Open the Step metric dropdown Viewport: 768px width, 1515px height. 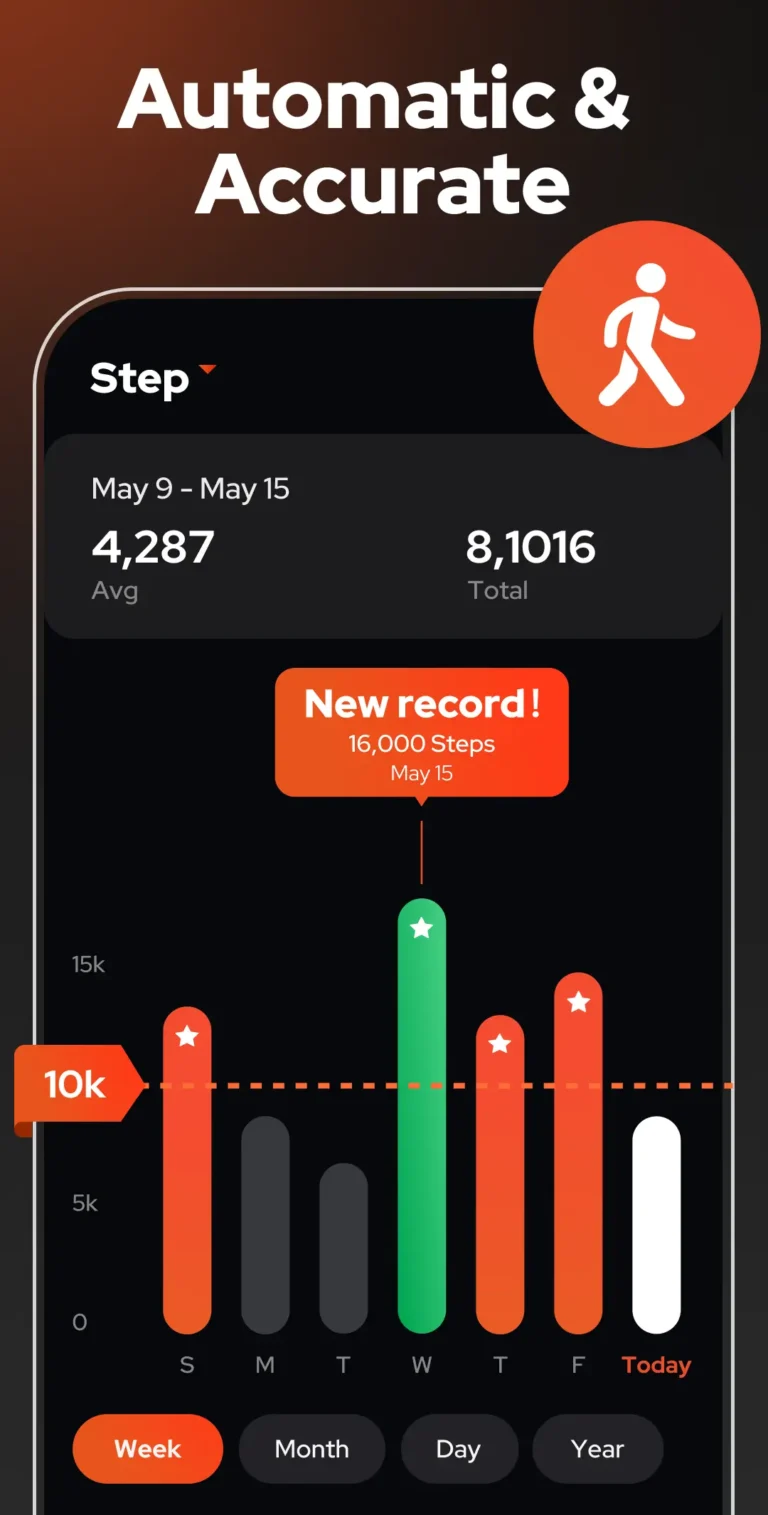(150, 377)
